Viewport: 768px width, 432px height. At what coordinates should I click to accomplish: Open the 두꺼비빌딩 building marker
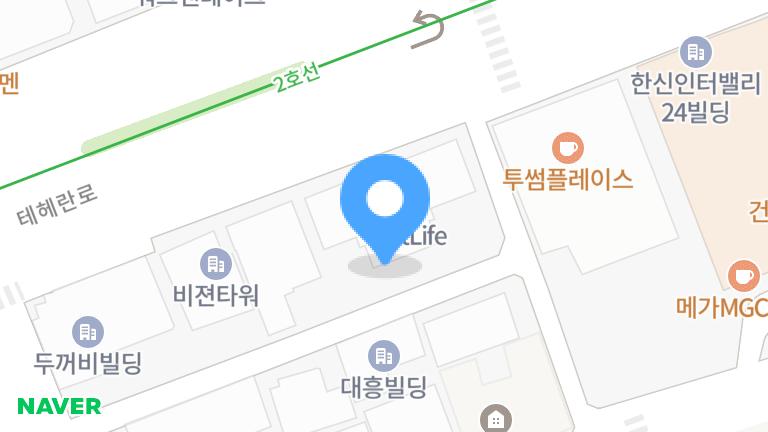87,331
